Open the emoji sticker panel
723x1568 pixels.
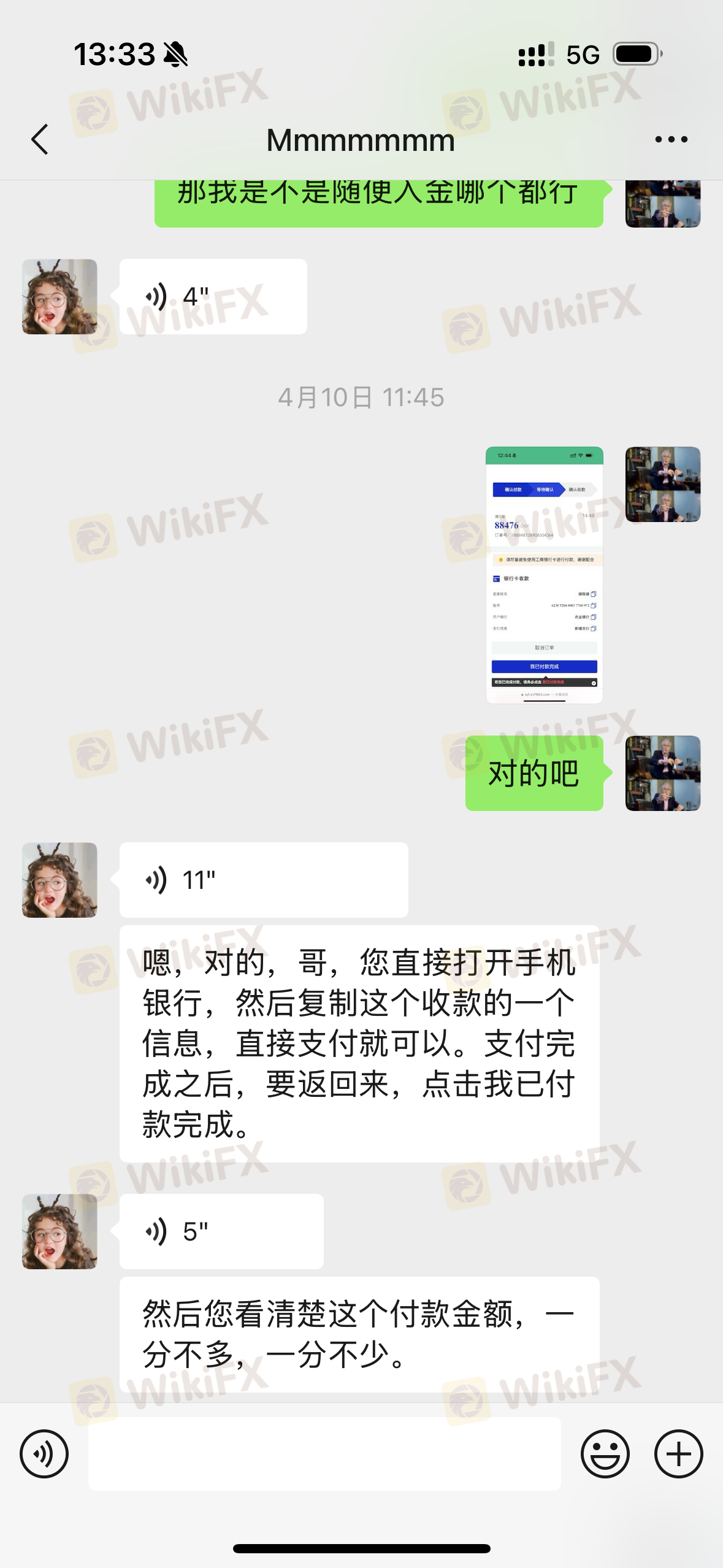[605, 1454]
